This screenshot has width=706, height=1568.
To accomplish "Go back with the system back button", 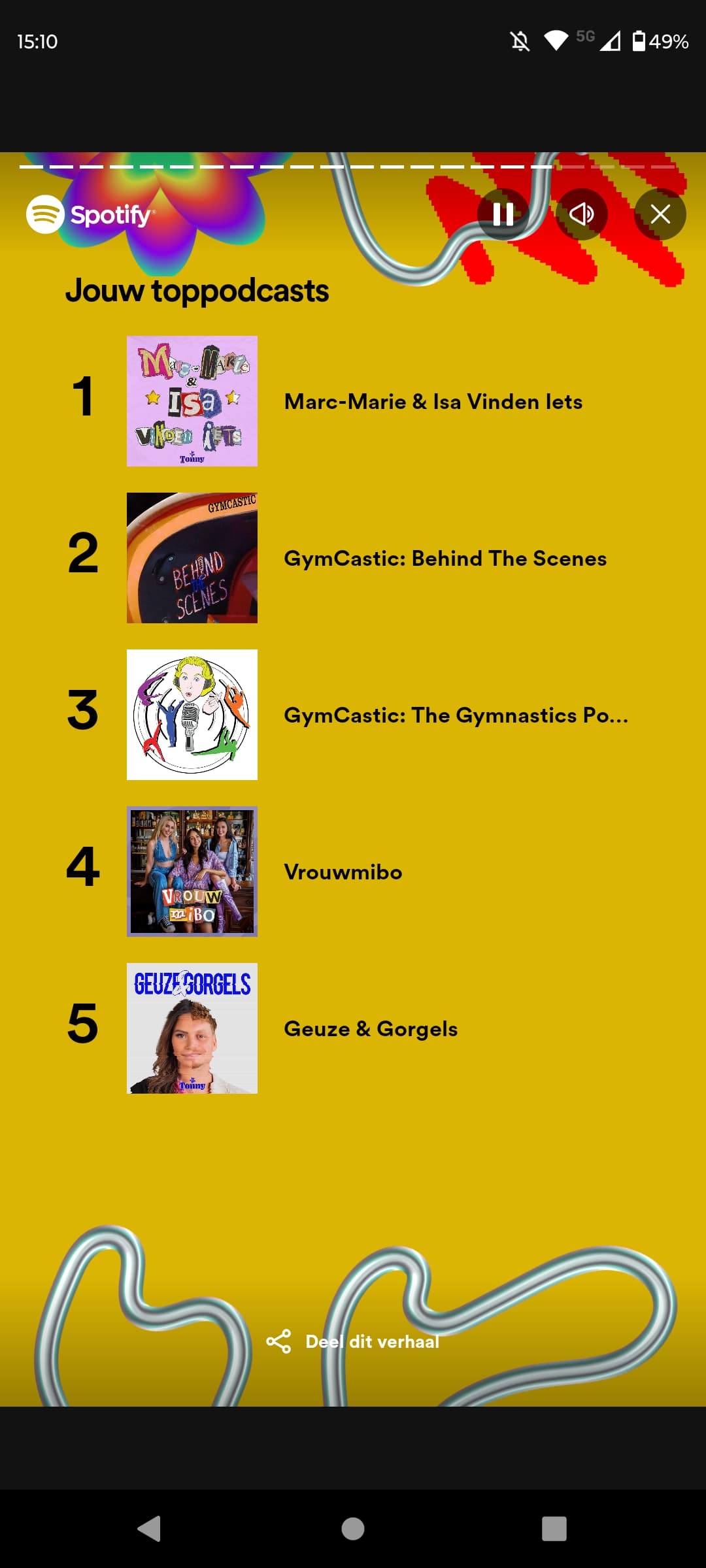I will click(x=150, y=1529).
